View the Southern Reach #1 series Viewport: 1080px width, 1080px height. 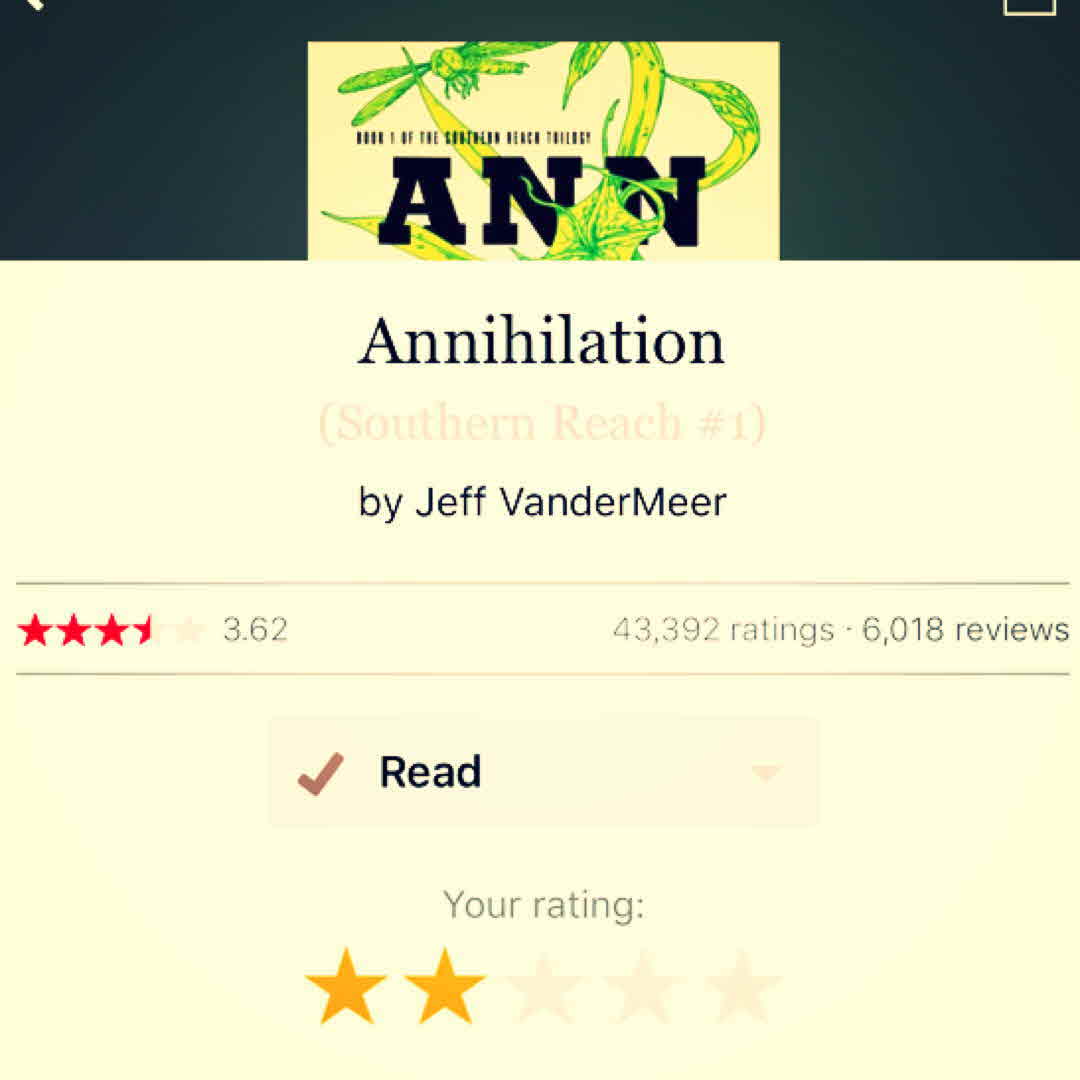[x=542, y=424]
